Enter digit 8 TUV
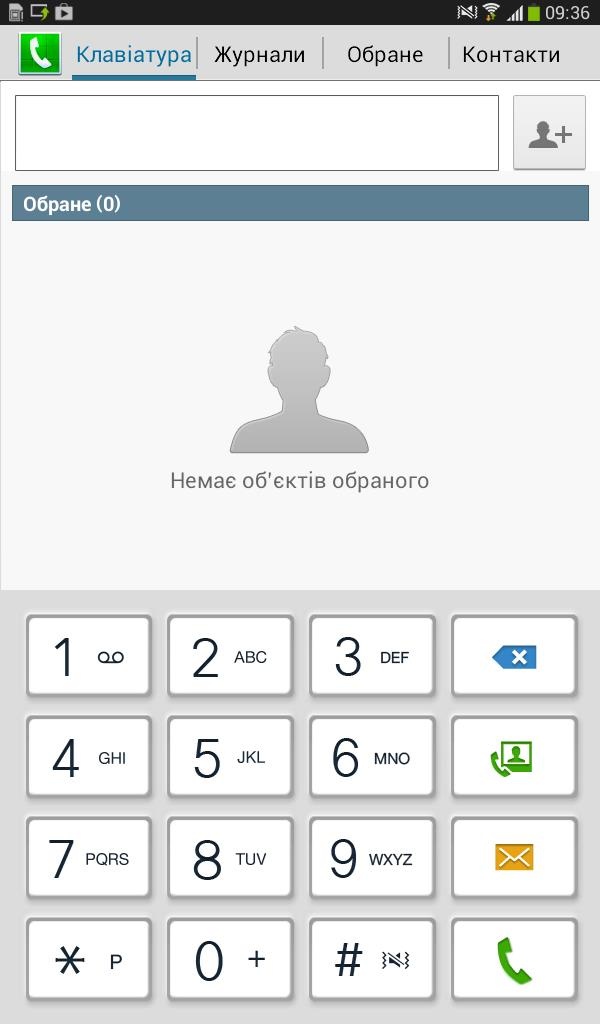 pyautogui.click(x=230, y=858)
